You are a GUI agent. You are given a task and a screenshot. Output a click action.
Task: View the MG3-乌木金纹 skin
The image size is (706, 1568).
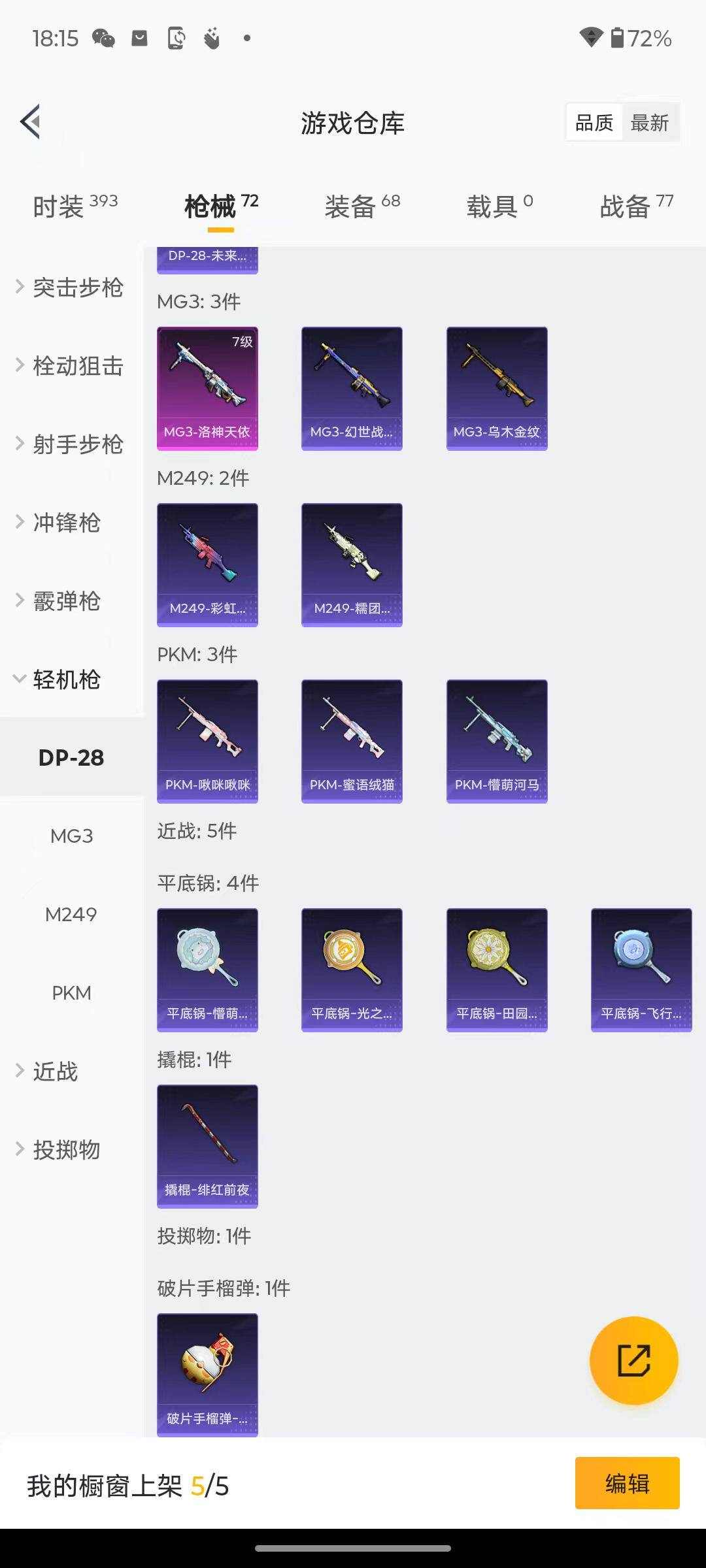click(x=497, y=389)
